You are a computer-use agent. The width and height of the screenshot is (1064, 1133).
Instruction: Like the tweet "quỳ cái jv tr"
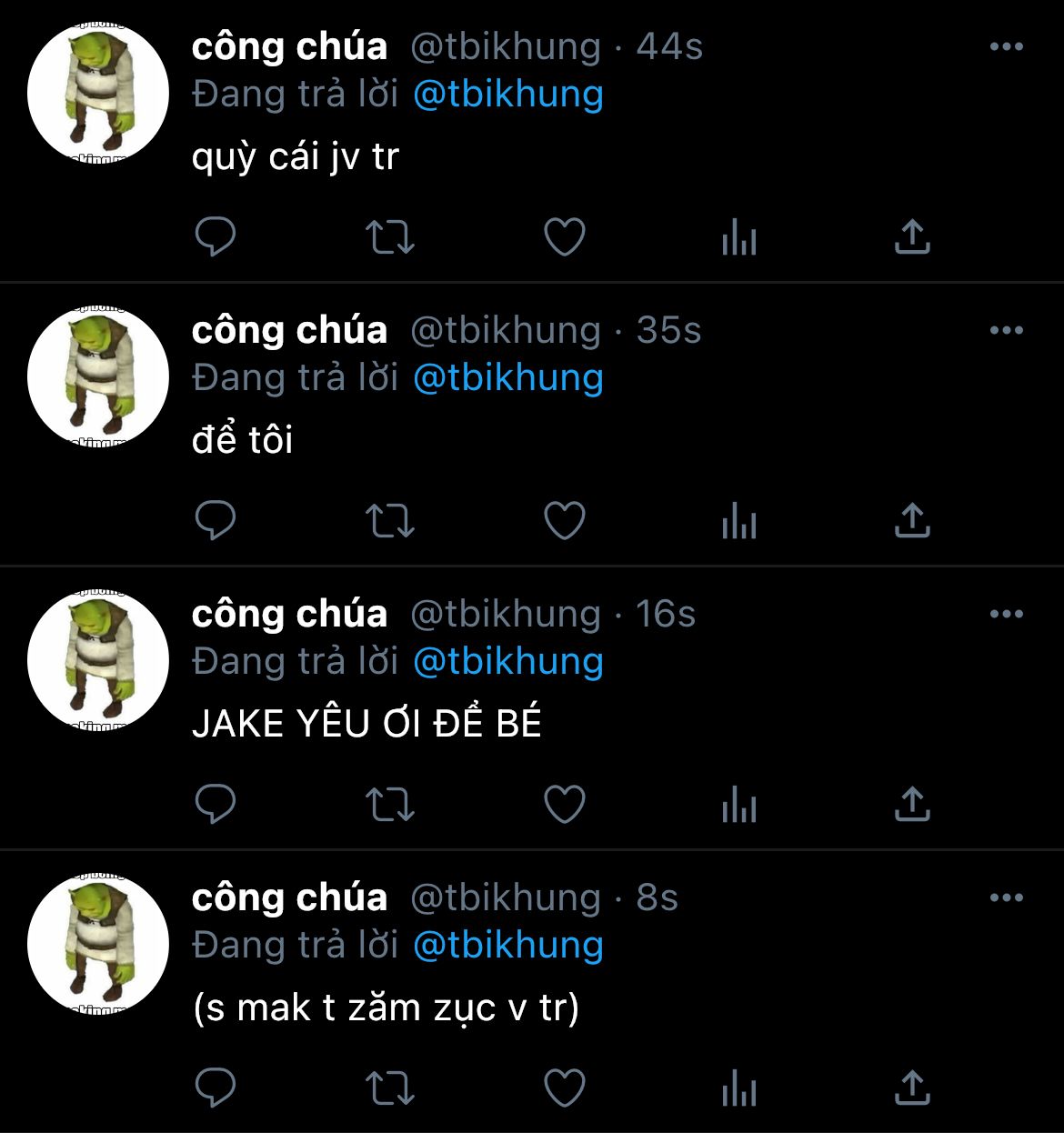pyautogui.click(x=564, y=237)
